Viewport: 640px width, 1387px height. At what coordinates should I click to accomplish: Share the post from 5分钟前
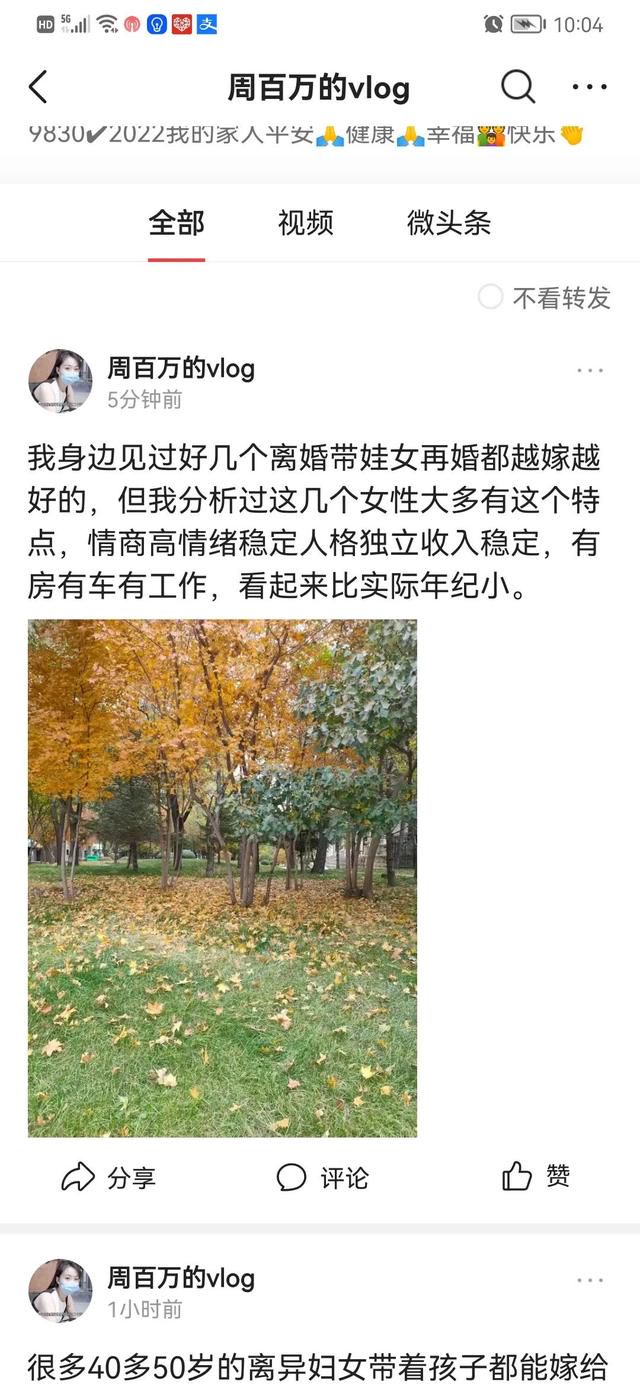coord(108,1177)
